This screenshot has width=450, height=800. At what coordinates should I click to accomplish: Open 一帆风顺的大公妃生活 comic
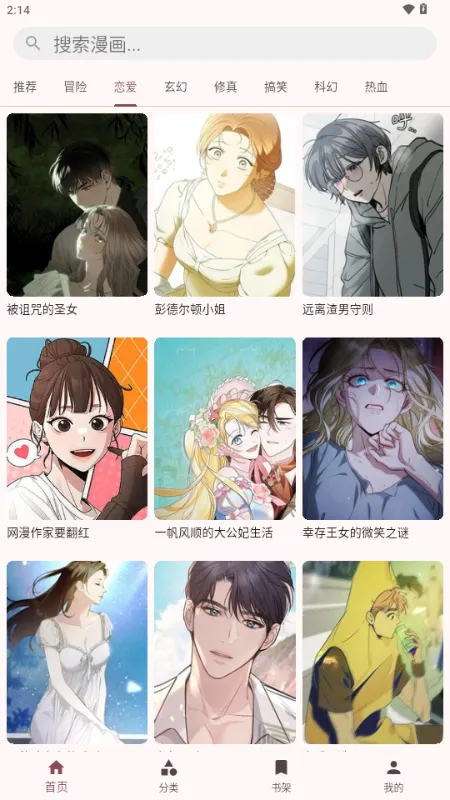coord(225,439)
